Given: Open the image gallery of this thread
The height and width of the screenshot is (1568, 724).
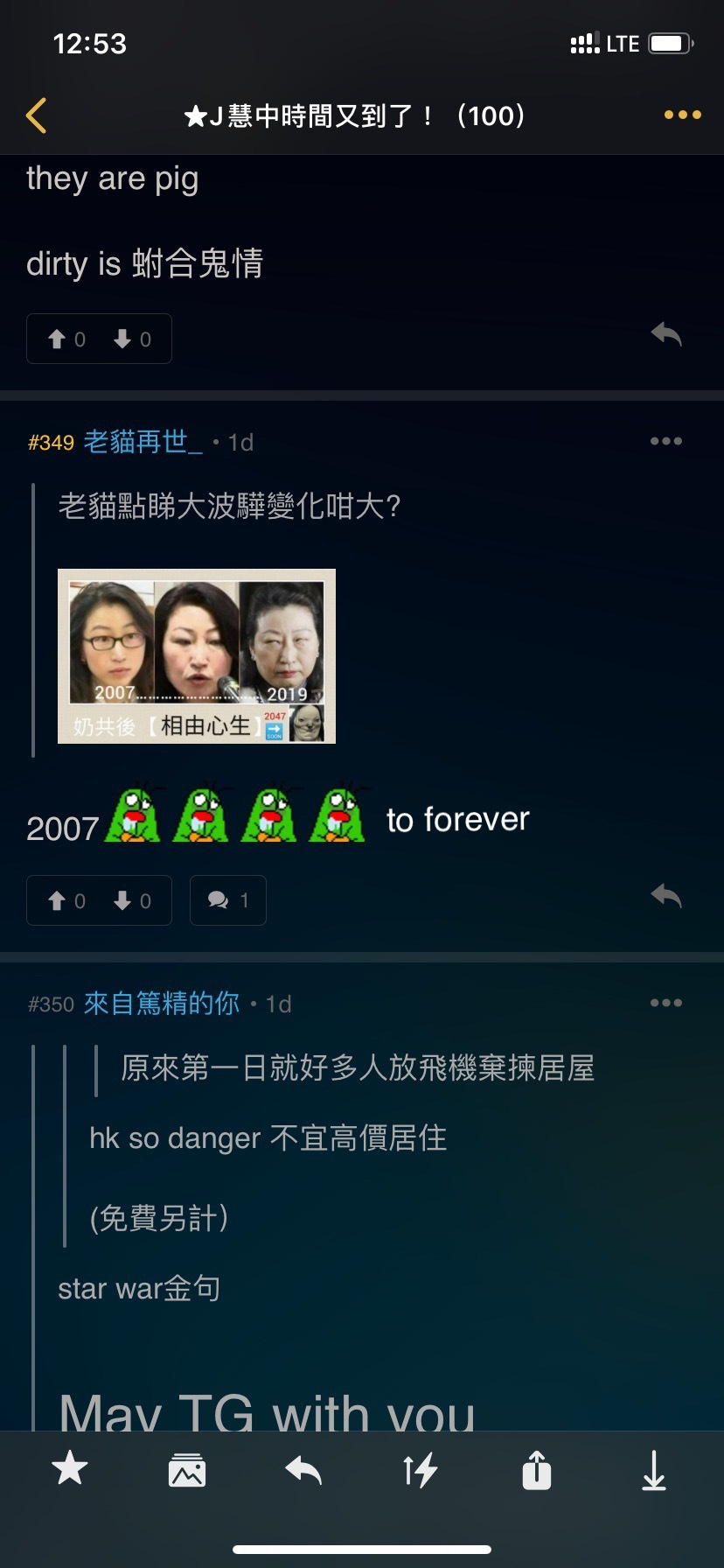Looking at the screenshot, I should 187,1470.
